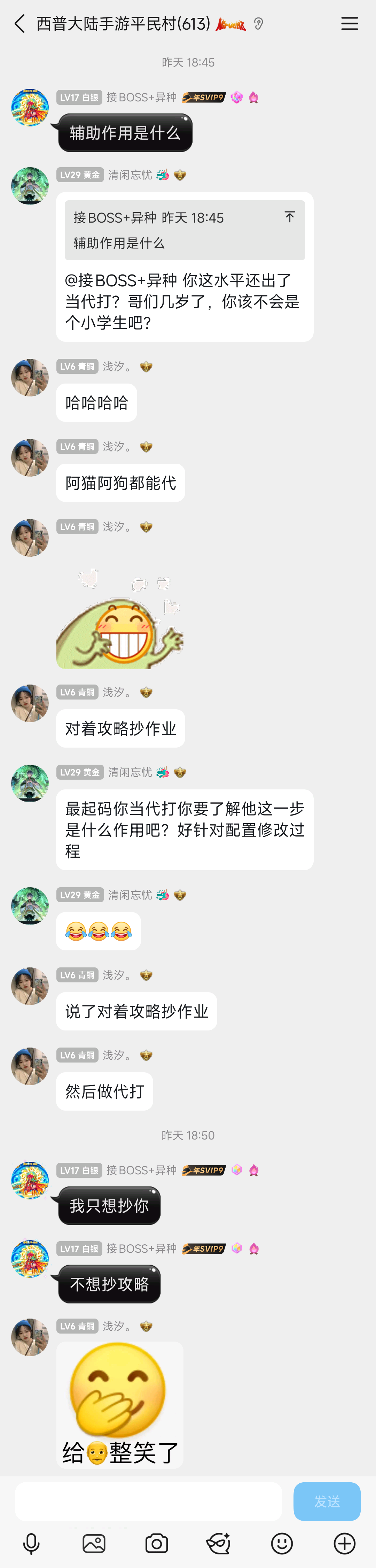376x1568 pixels.
Task: View the green laughing frog sticker
Action: (120, 619)
